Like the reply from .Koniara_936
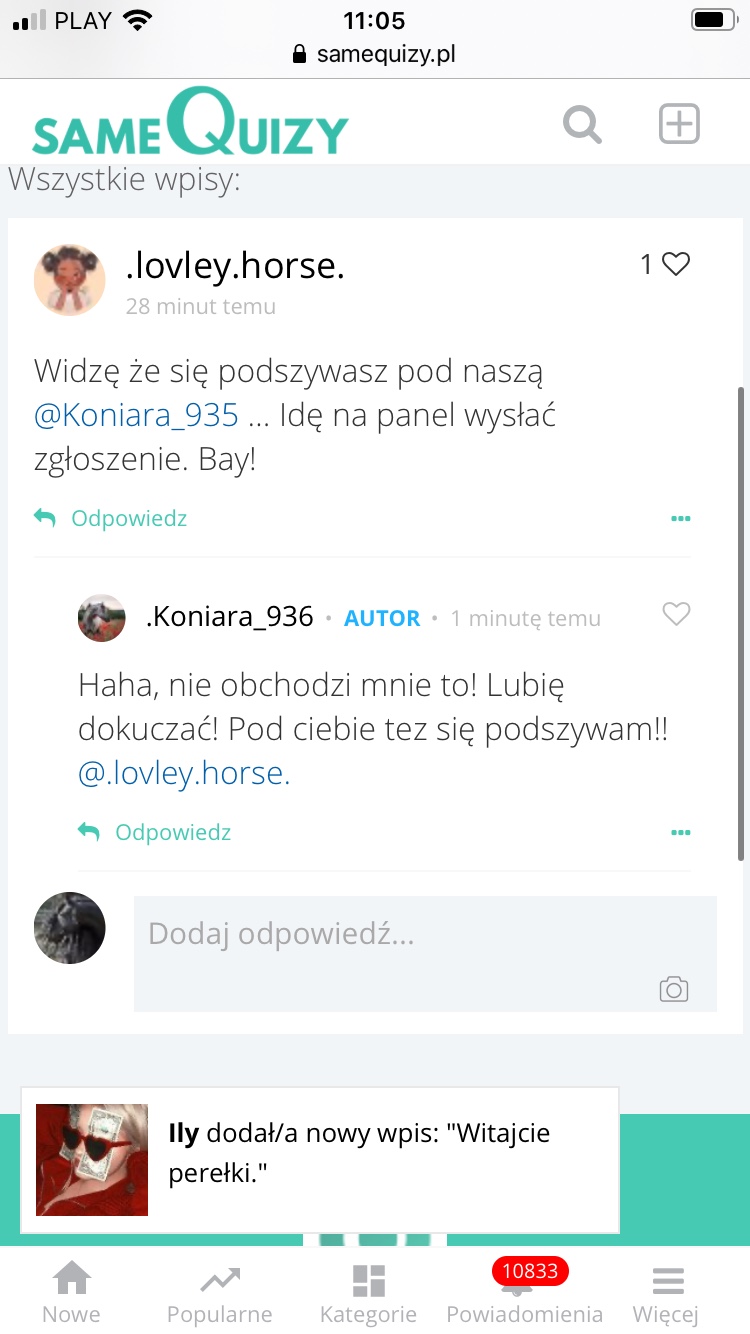 tap(676, 614)
